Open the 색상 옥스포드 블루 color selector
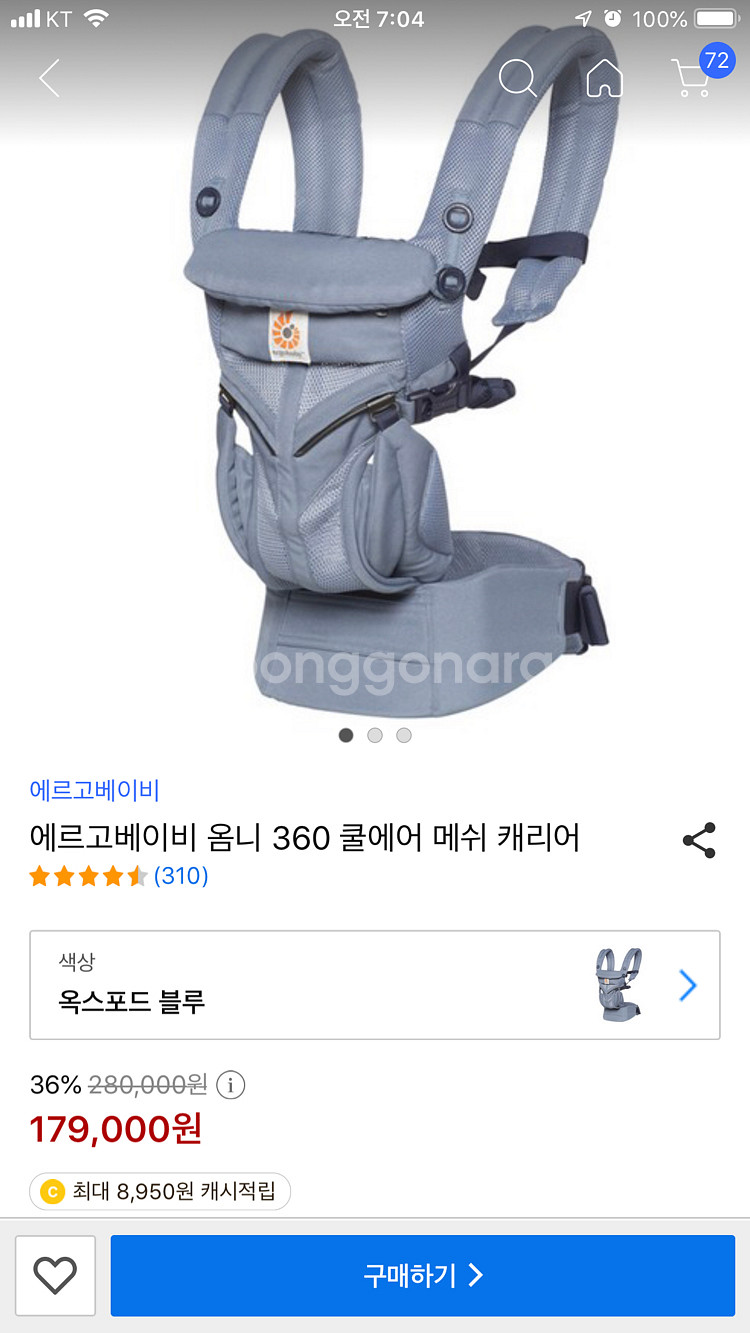 (375, 985)
